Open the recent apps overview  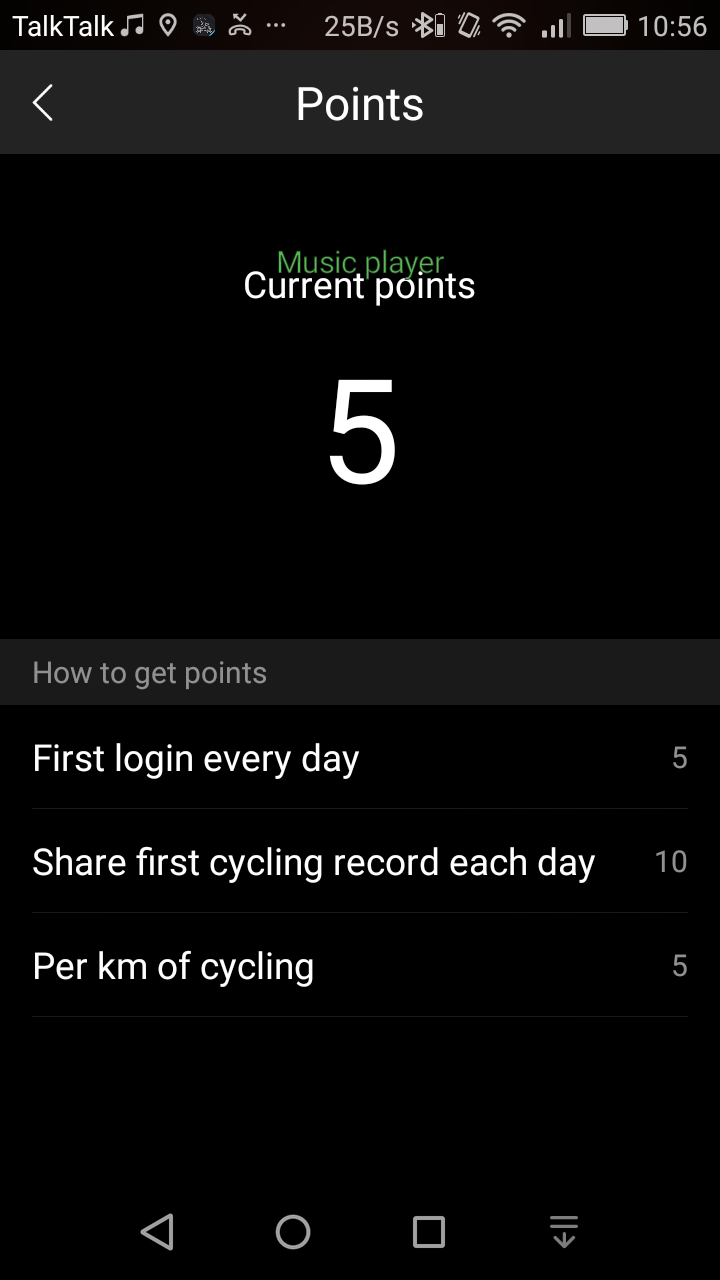[x=429, y=1232]
